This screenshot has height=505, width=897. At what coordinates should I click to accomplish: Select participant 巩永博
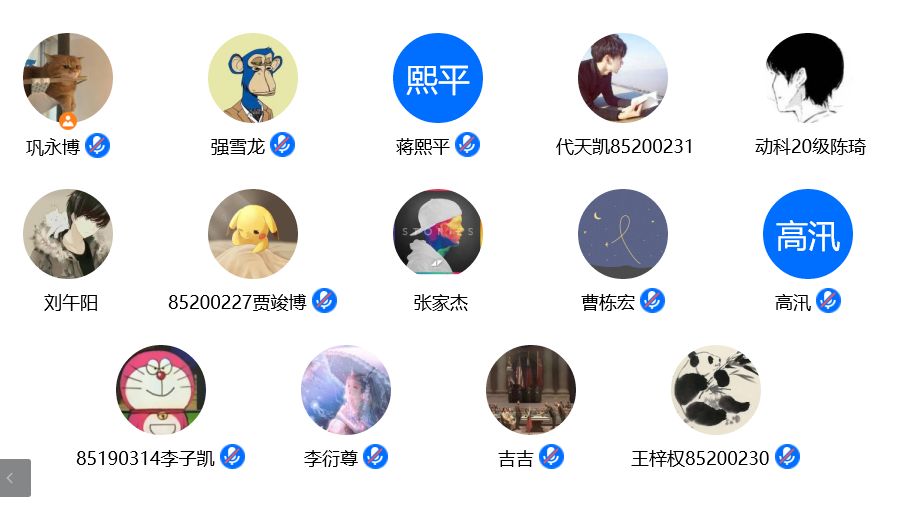(x=68, y=79)
